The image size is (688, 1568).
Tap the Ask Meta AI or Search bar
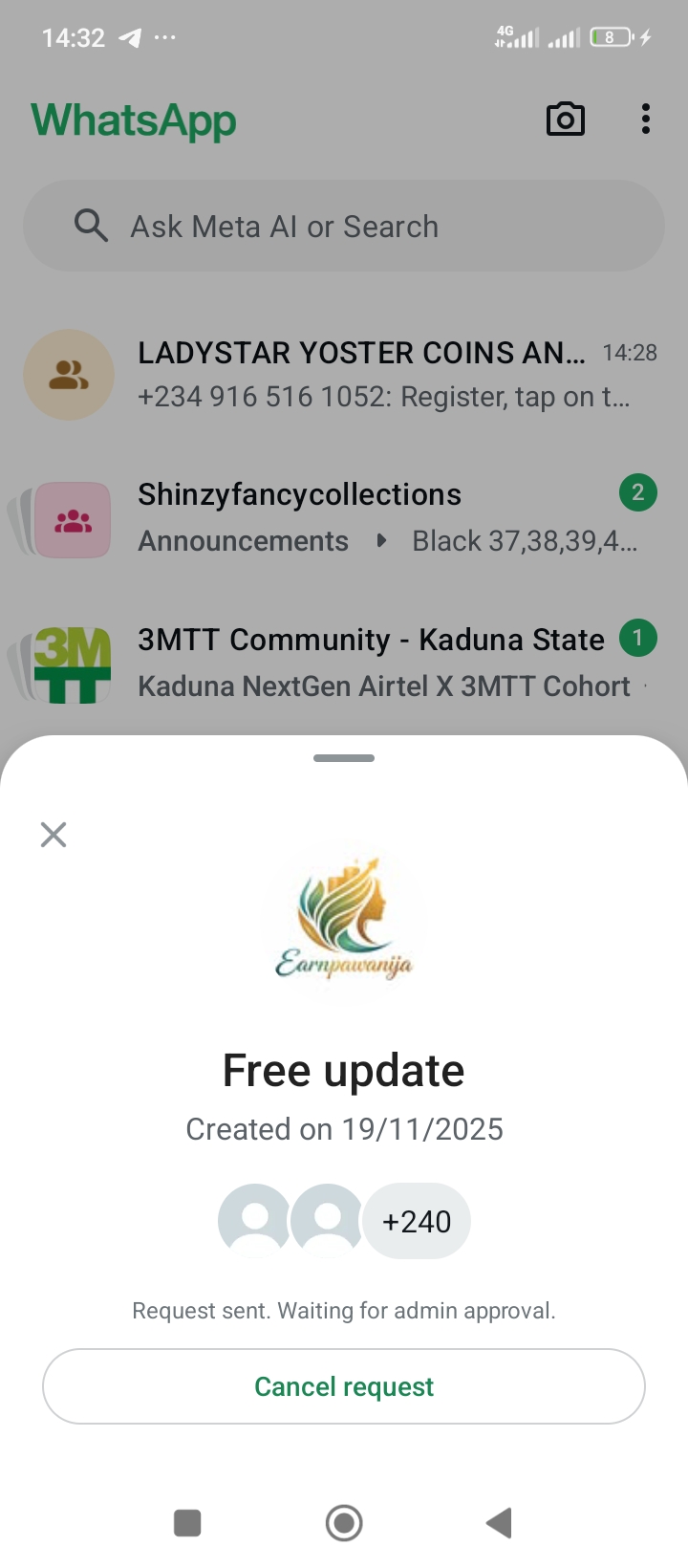344,227
